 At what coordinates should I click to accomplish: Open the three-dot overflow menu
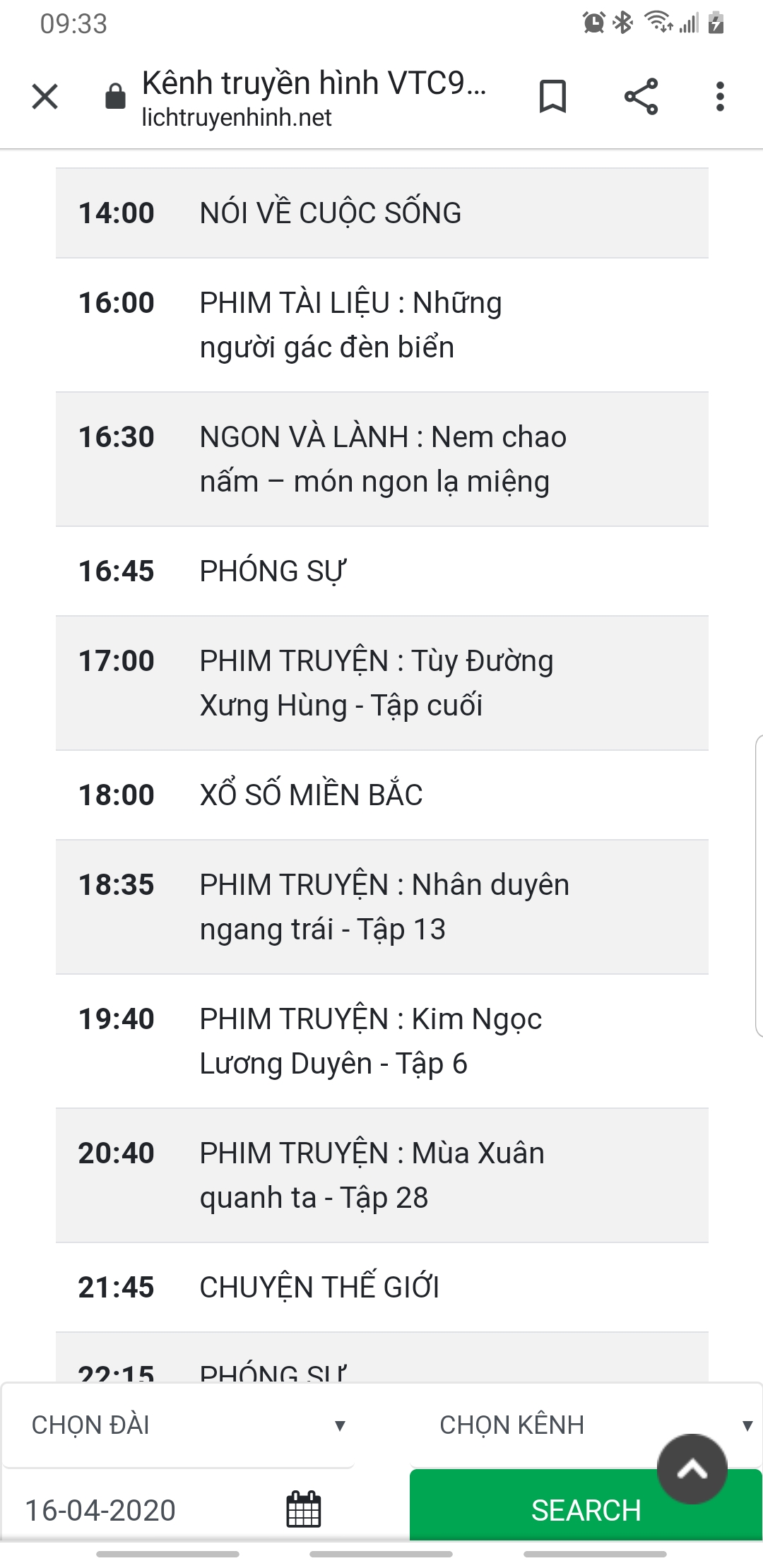720,97
